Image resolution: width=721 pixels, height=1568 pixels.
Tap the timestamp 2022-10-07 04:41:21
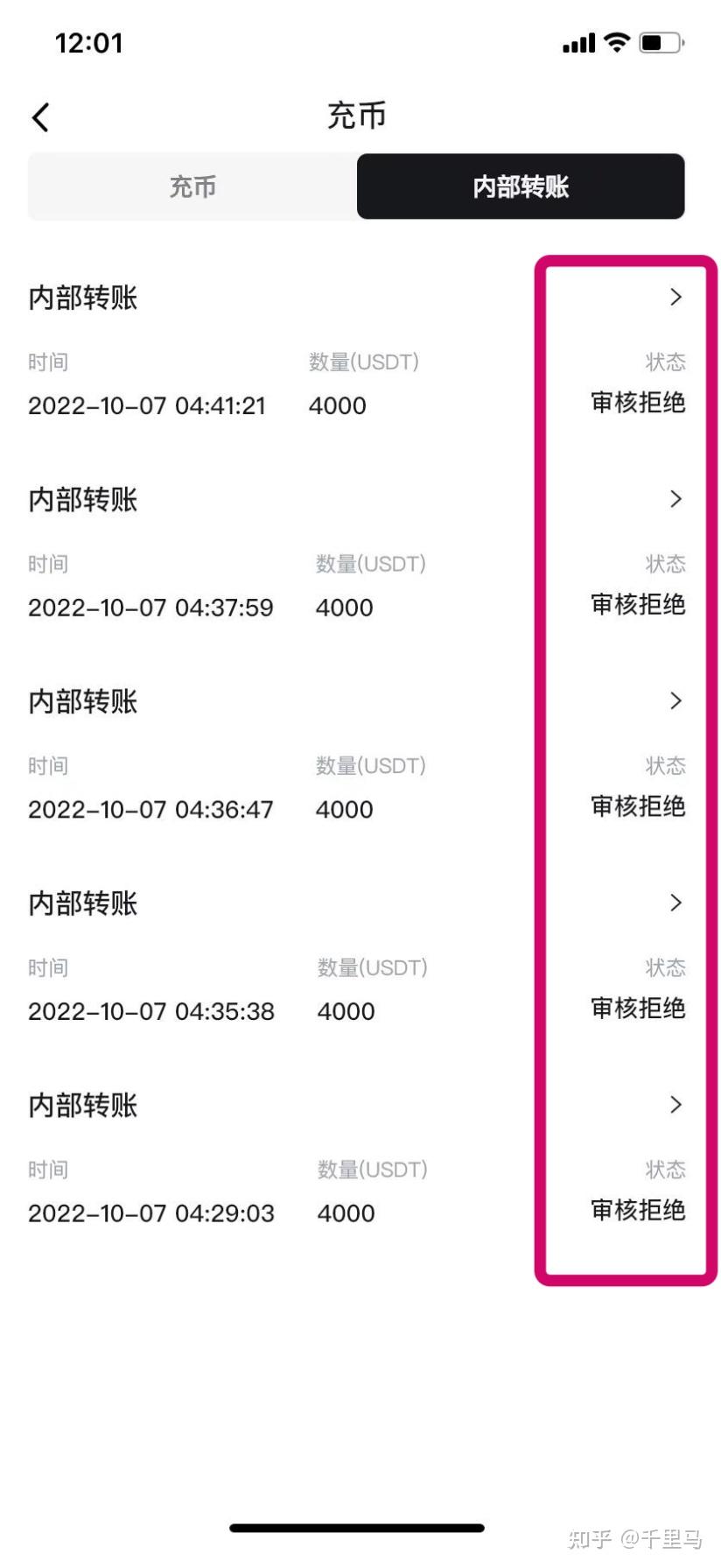tap(147, 405)
